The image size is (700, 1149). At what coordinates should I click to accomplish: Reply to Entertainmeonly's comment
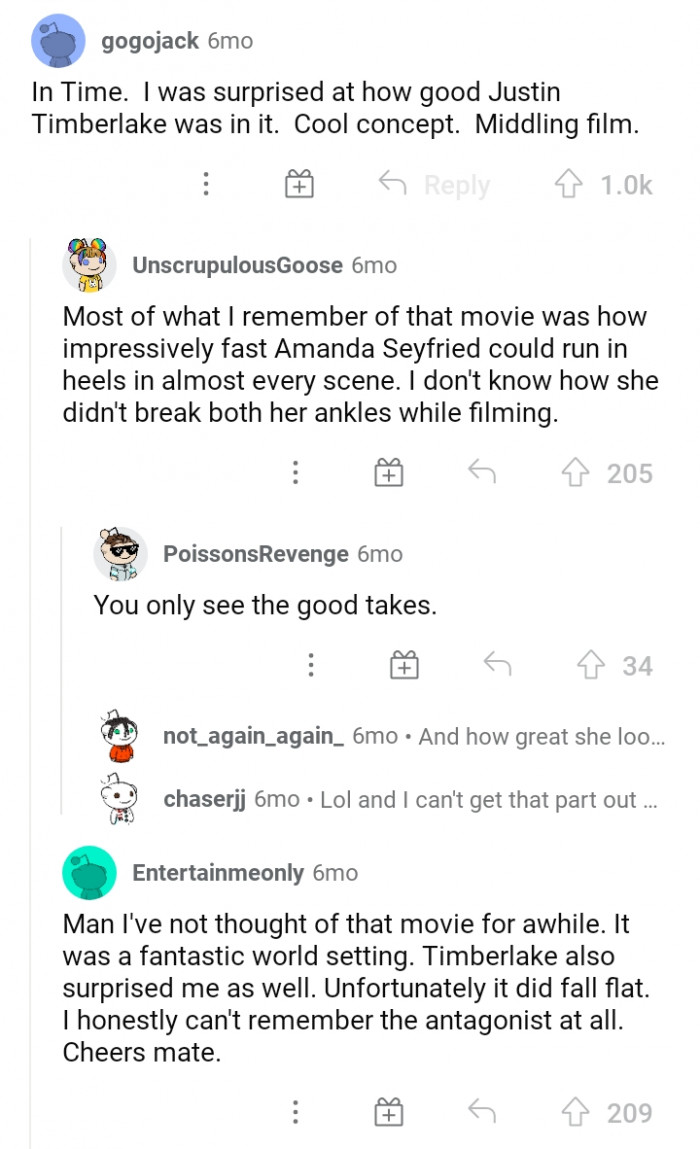coord(483,1112)
